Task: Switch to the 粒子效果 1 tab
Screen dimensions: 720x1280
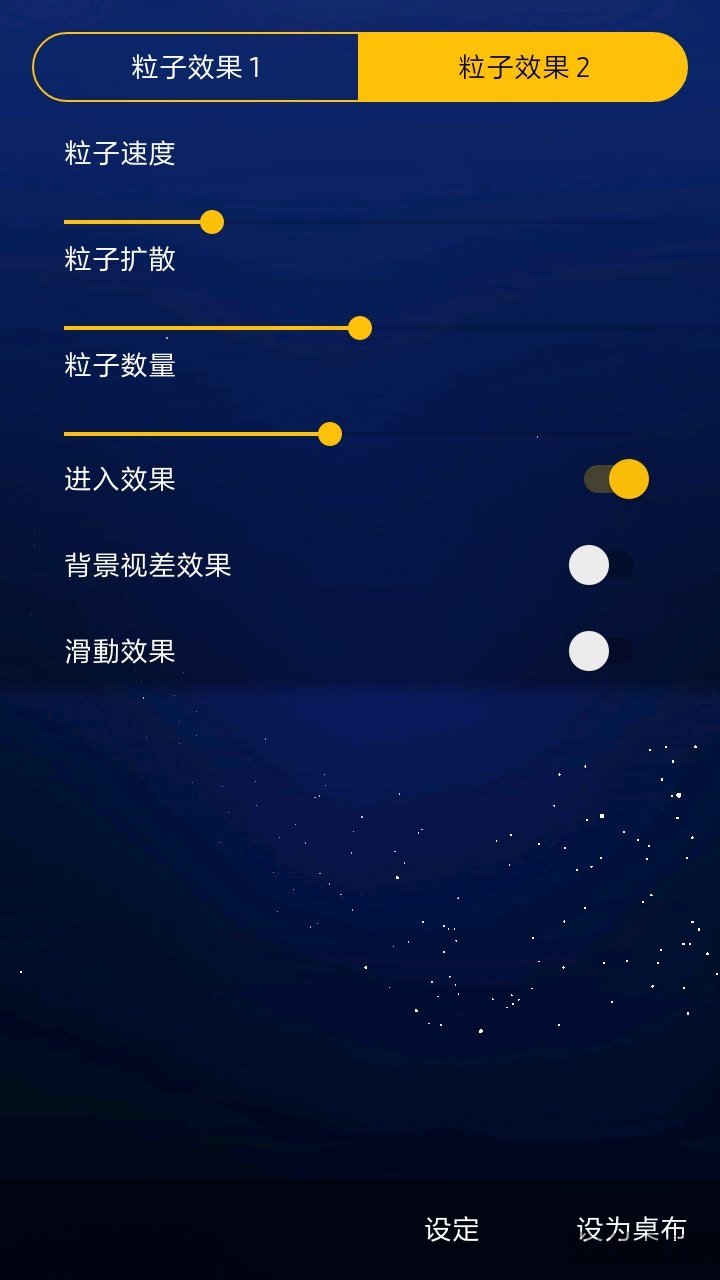Action: coord(195,66)
